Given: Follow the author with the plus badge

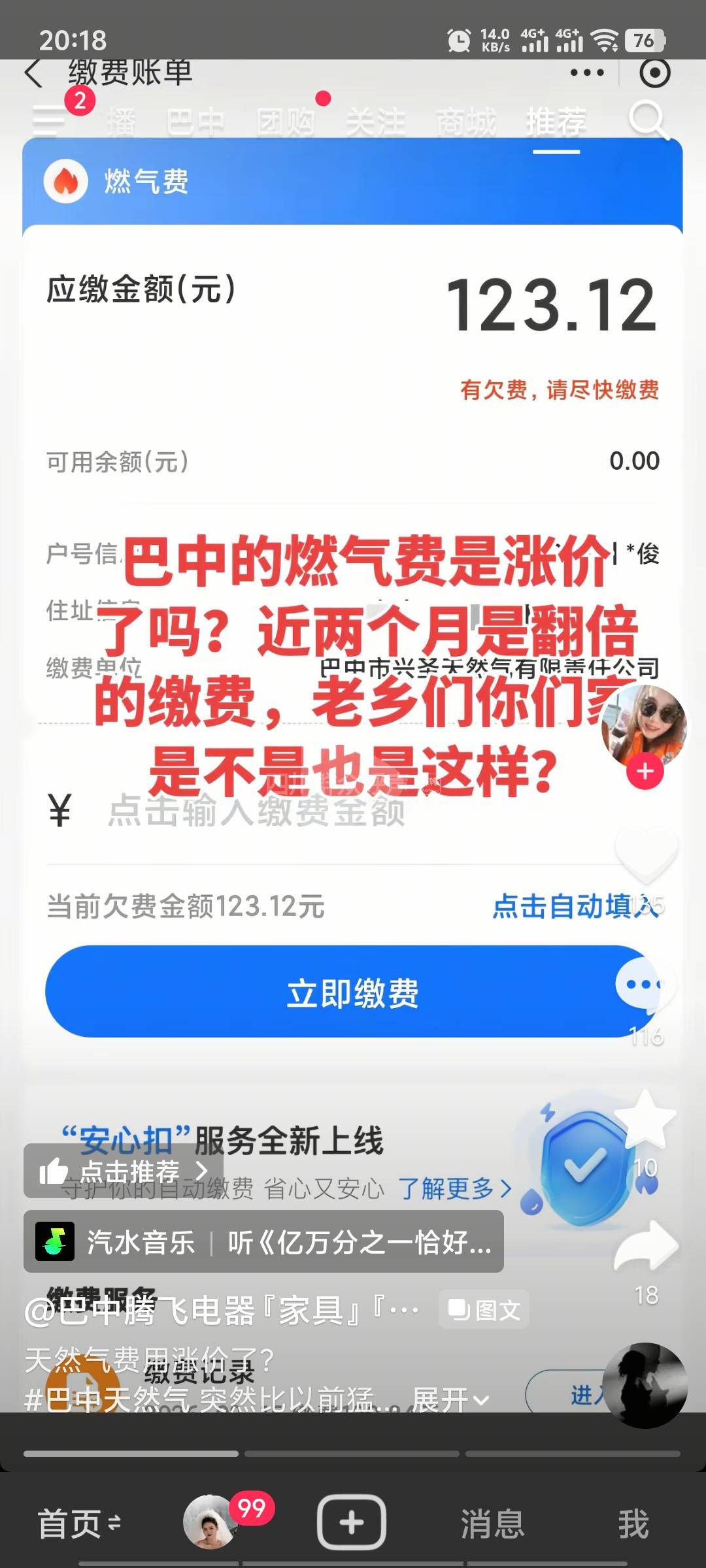Looking at the screenshot, I should (645, 772).
